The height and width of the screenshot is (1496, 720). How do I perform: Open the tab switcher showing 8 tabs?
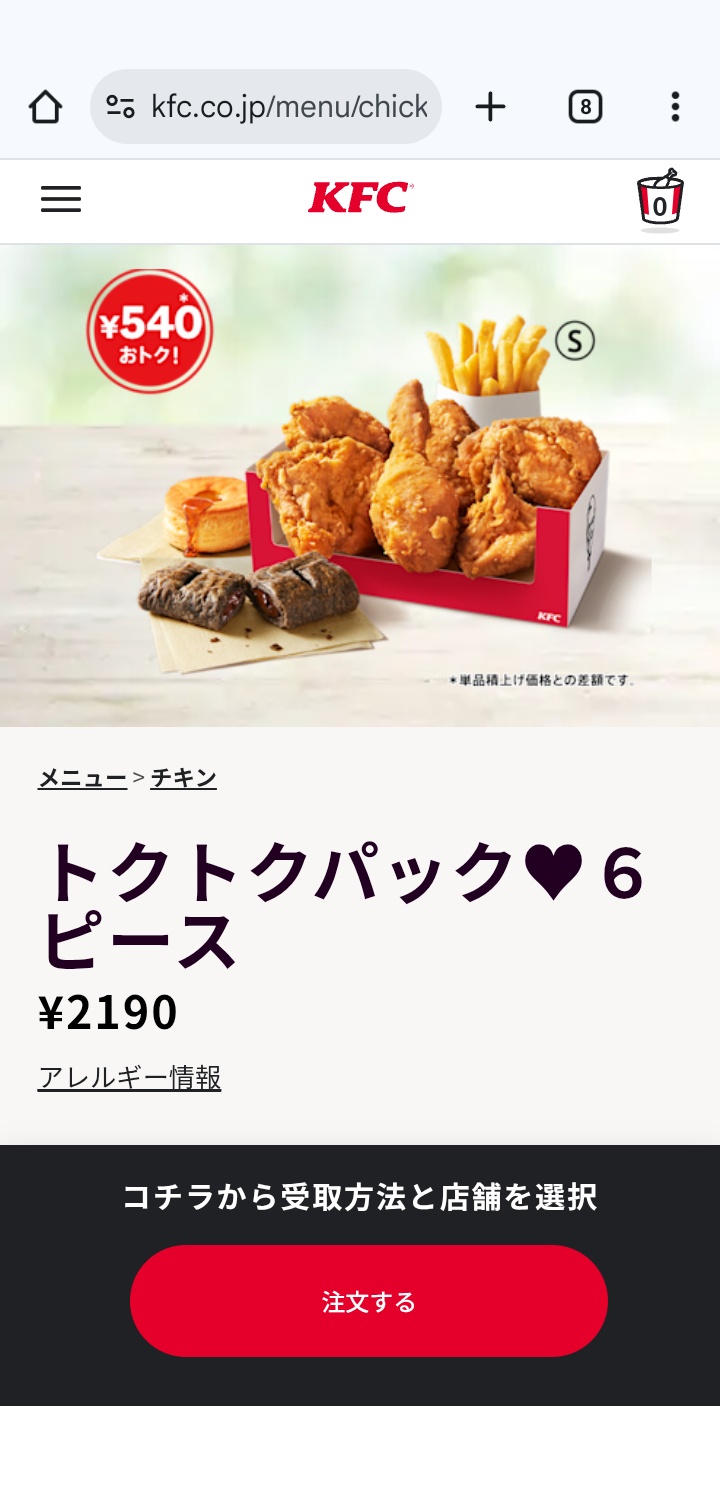coord(585,107)
